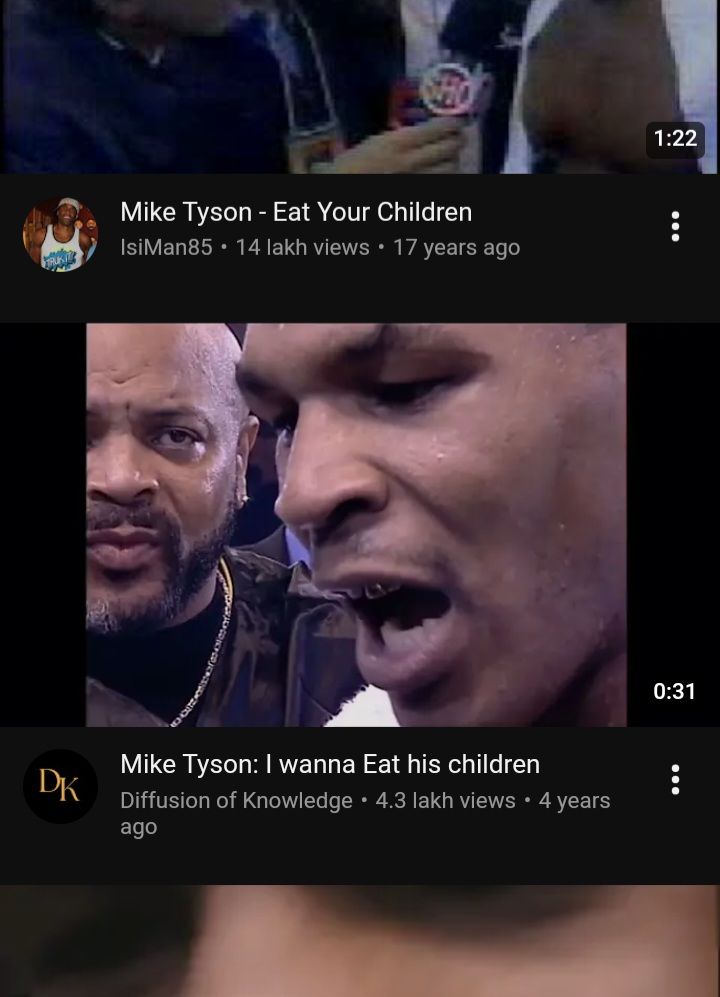Open IsiMan85 channel avatar
Screen dimensions: 720x997
pyautogui.click(x=60, y=234)
